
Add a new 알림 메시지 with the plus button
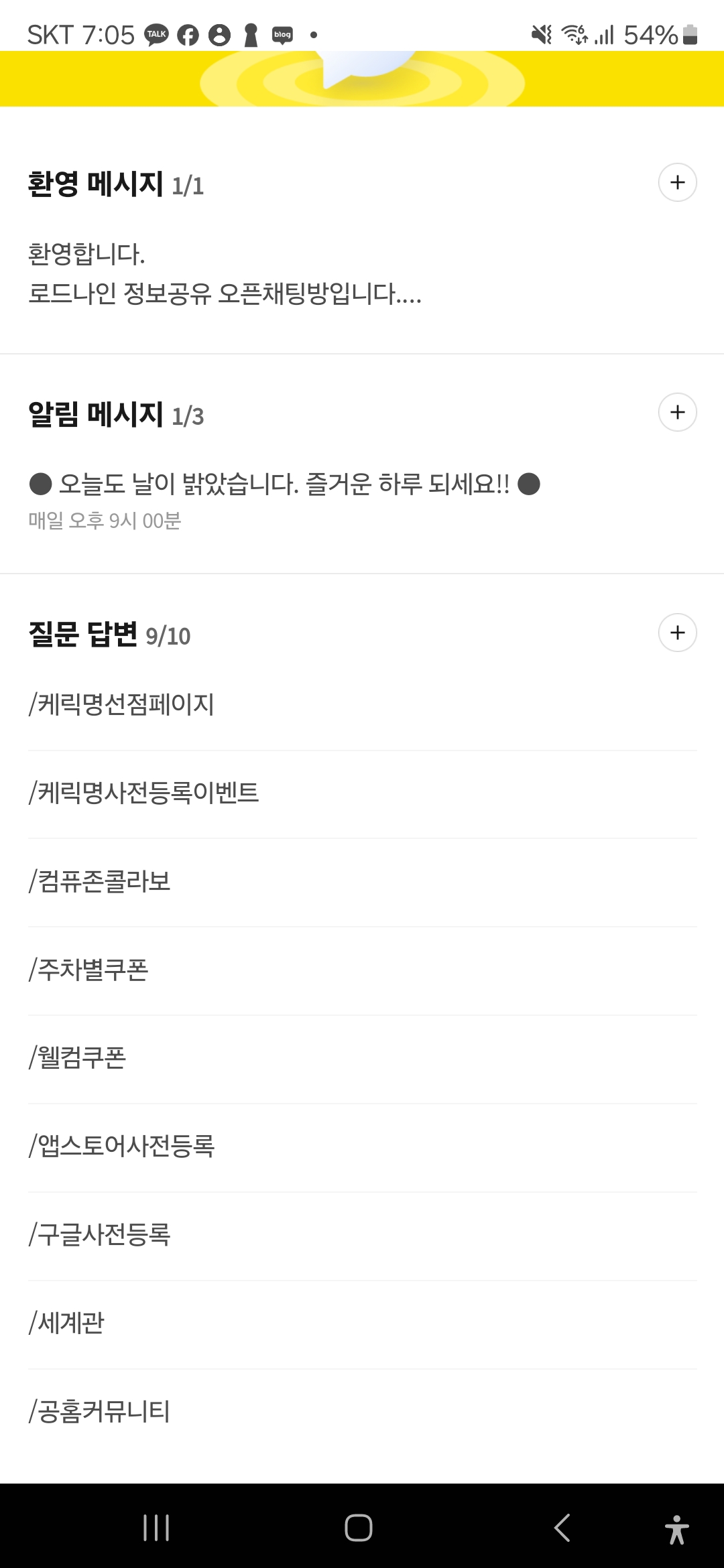[x=677, y=412]
